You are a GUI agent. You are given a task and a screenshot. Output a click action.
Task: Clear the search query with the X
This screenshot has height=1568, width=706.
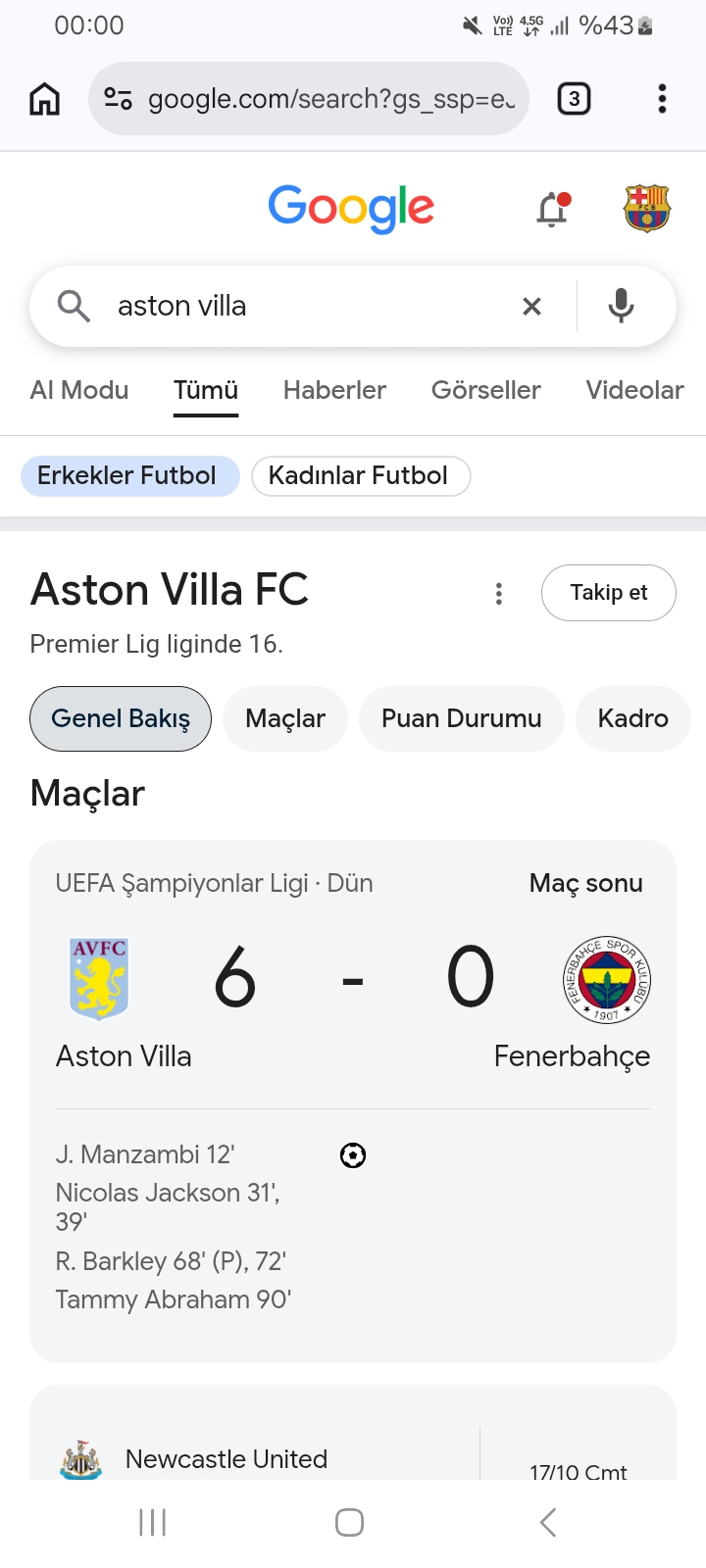531,307
